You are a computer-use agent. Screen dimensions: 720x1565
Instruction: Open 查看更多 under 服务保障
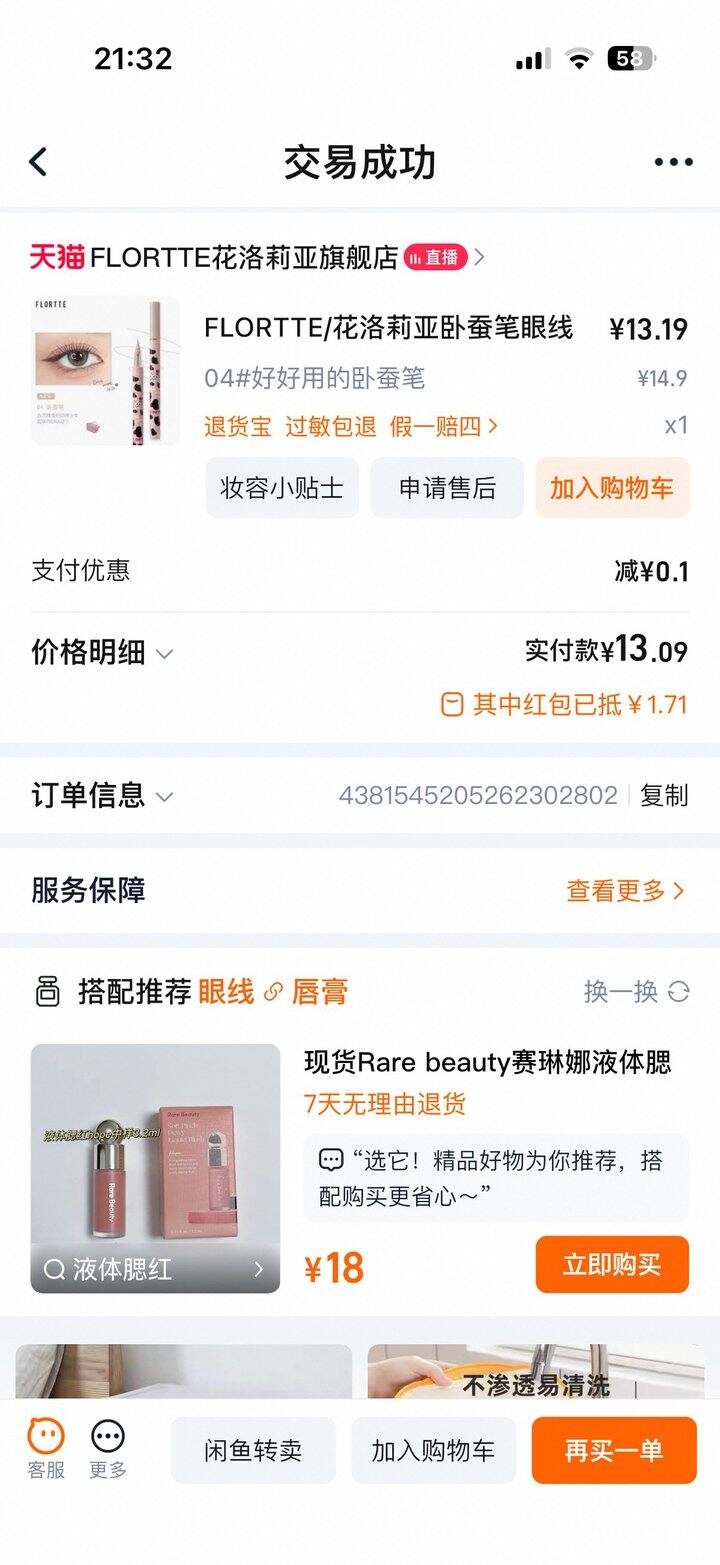point(625,891)
